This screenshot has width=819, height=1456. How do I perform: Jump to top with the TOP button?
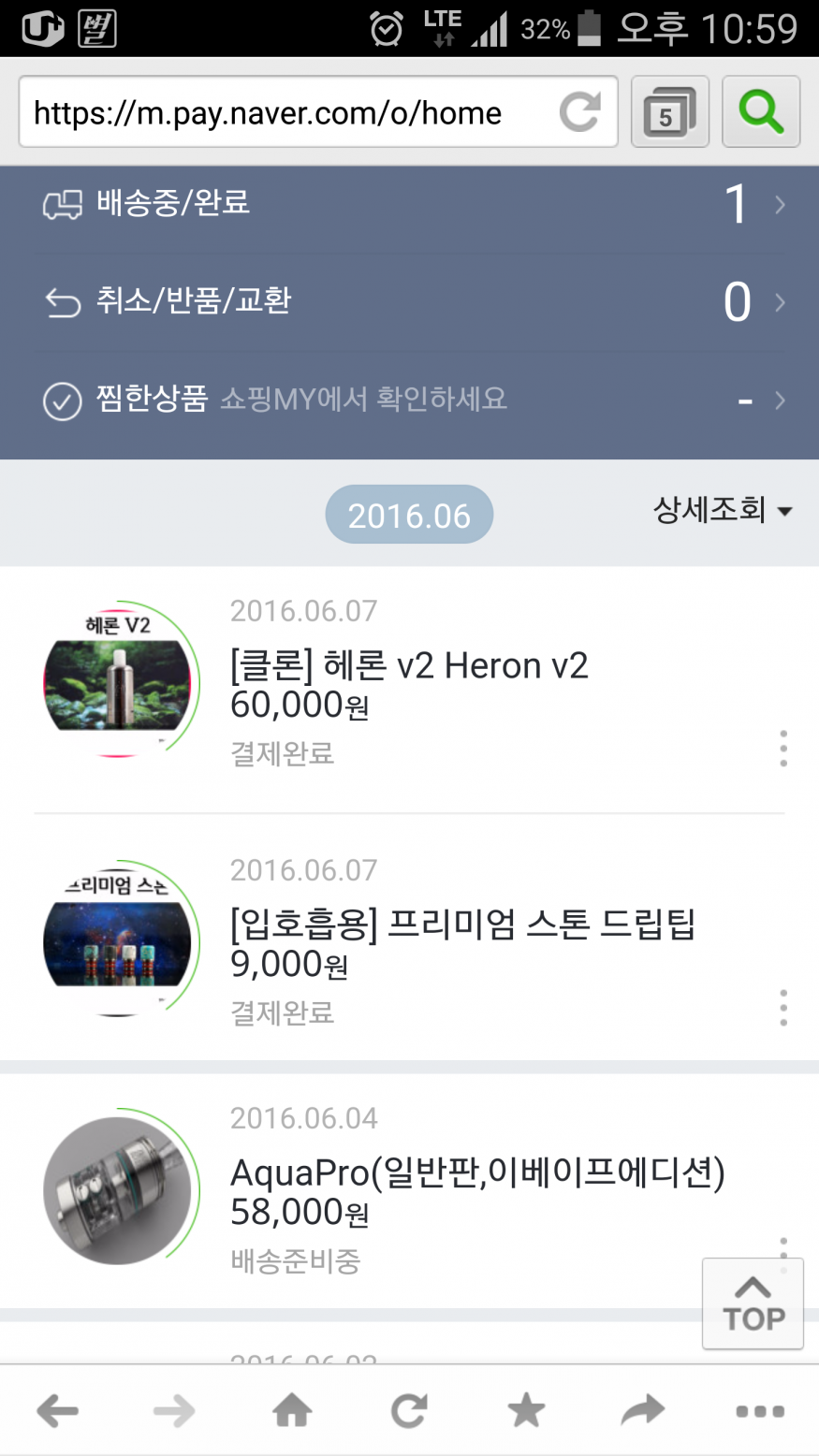[753, 1303]
